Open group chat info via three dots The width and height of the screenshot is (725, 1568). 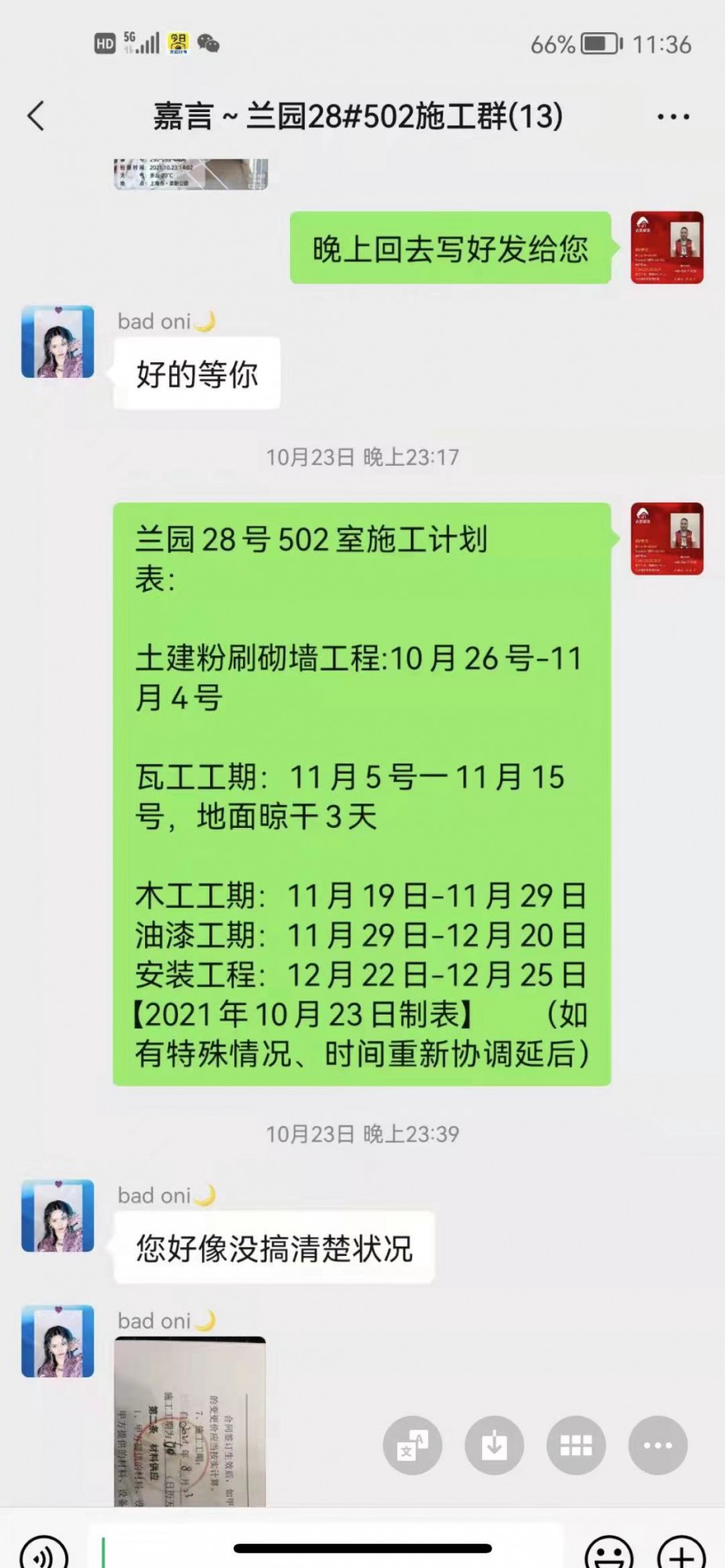click(672, 117)
